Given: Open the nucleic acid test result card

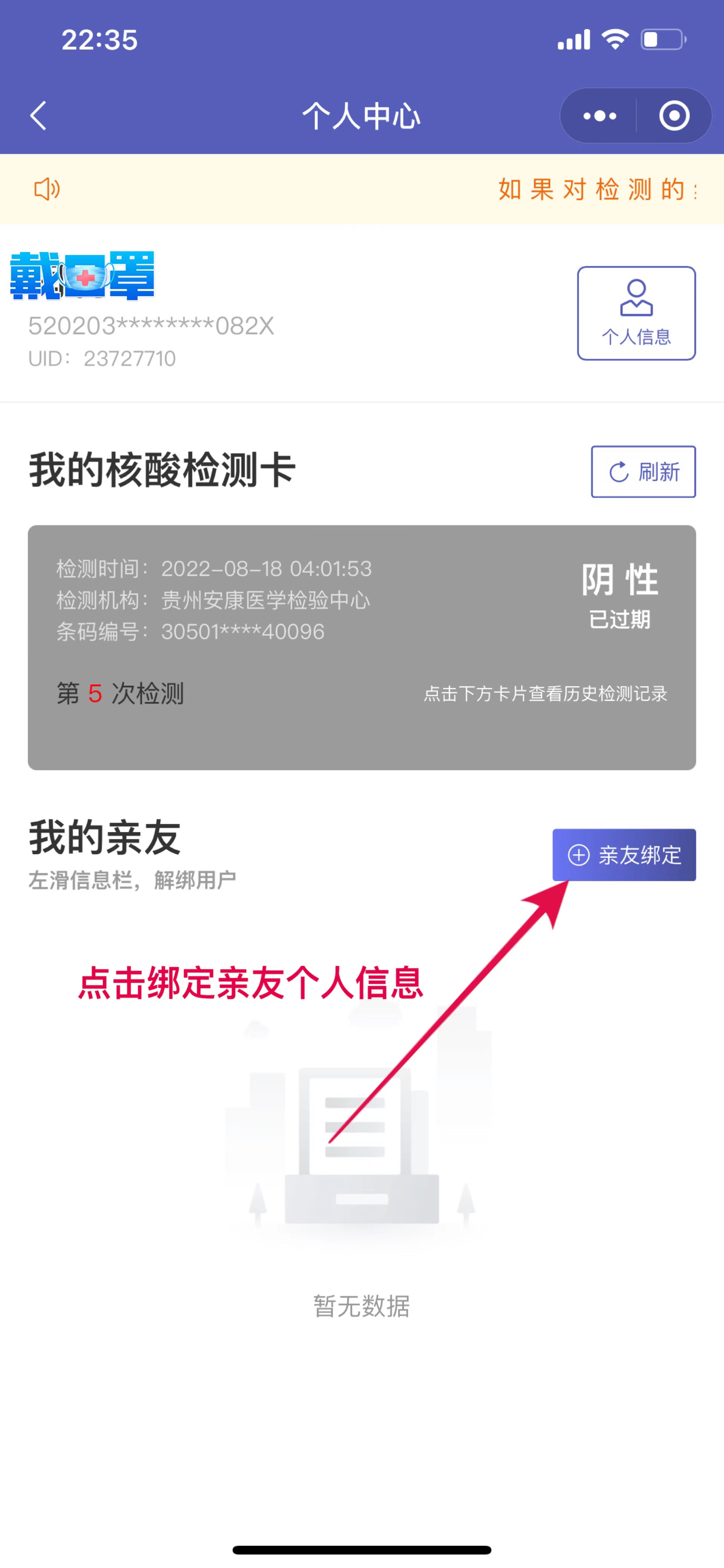Looking at the screenshot, I should point(361,647).
